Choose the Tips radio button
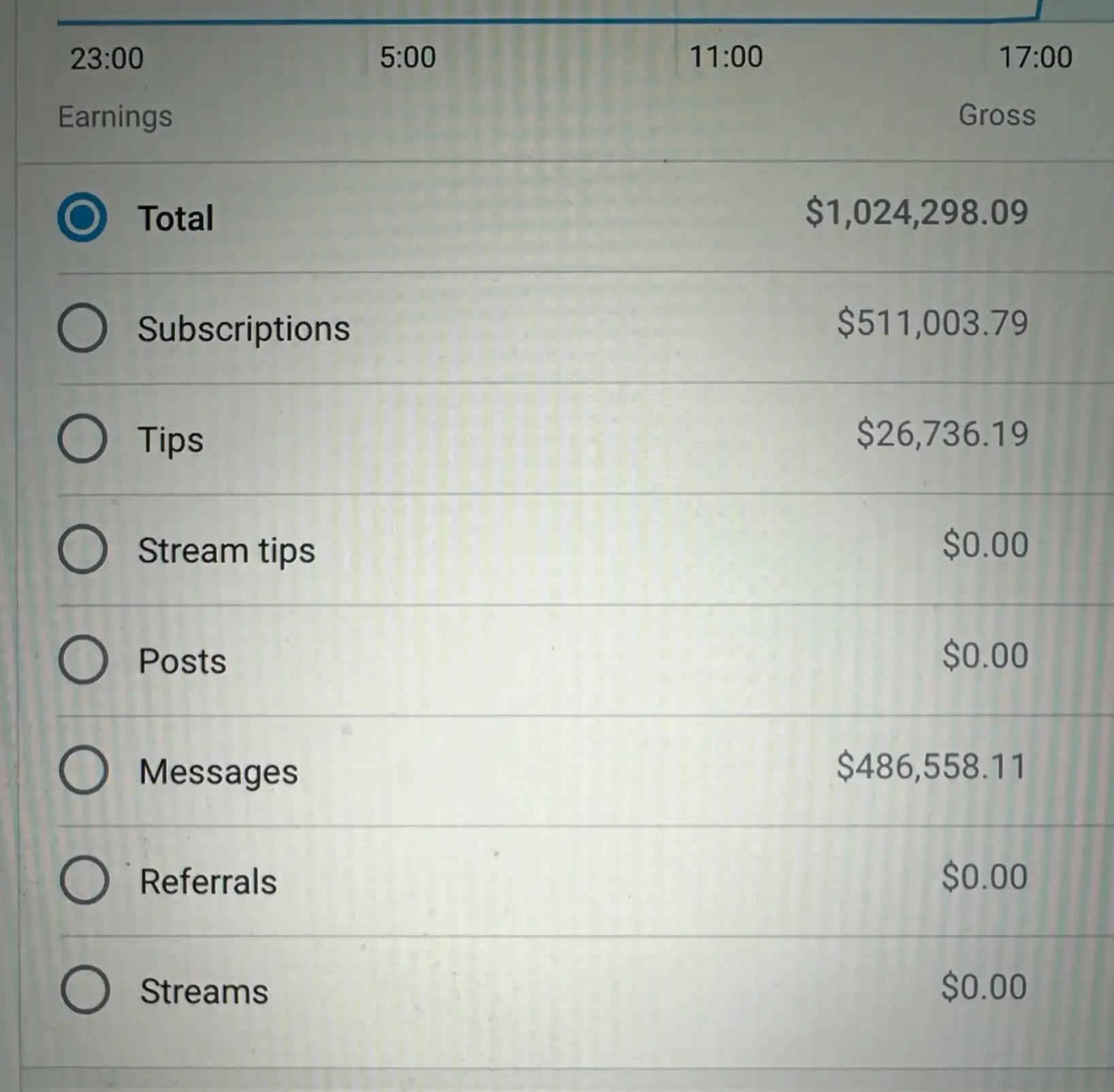The width and height of the screenshot is (1114, 1092). click(82, 439)
